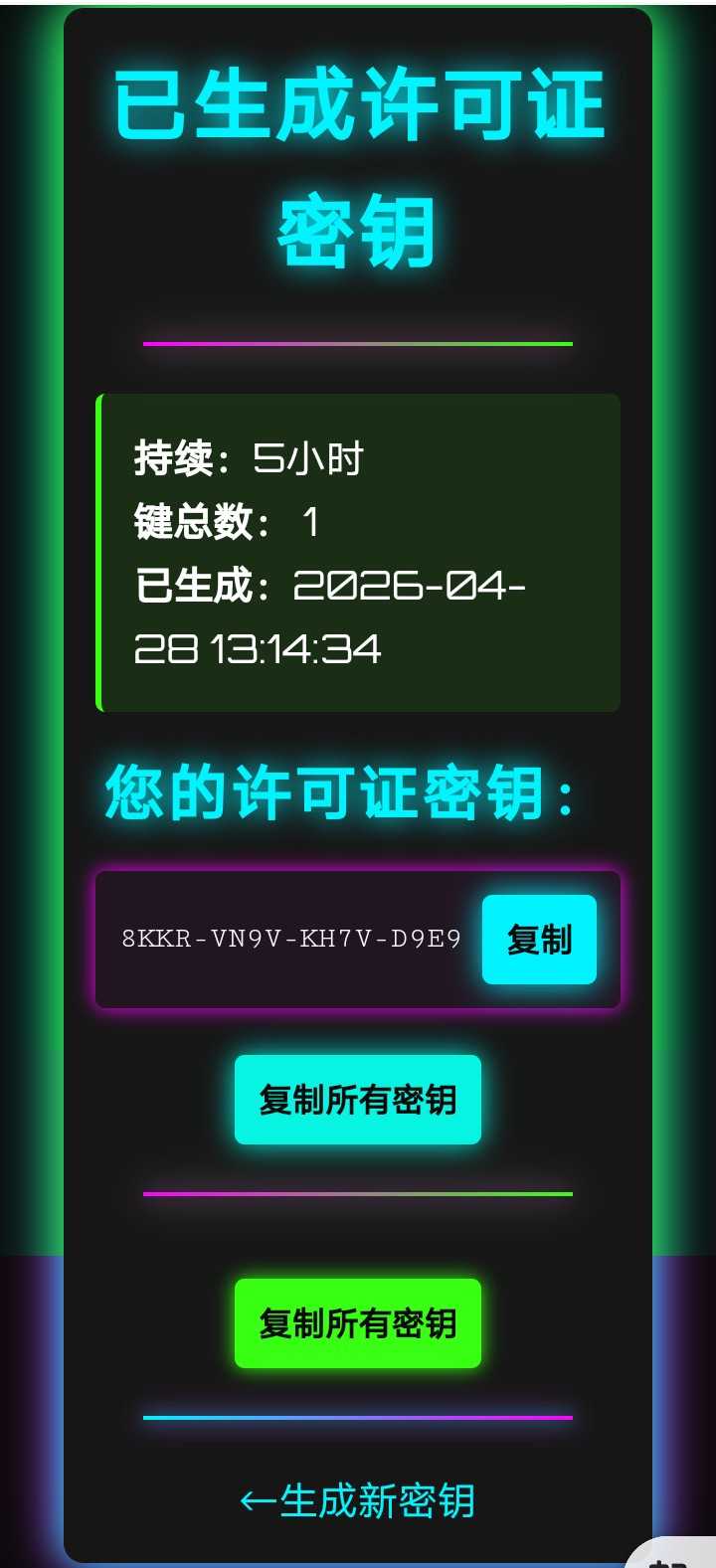
Task: Tap the cyan 复制所有密钥 button
Action: [358, 1100]
